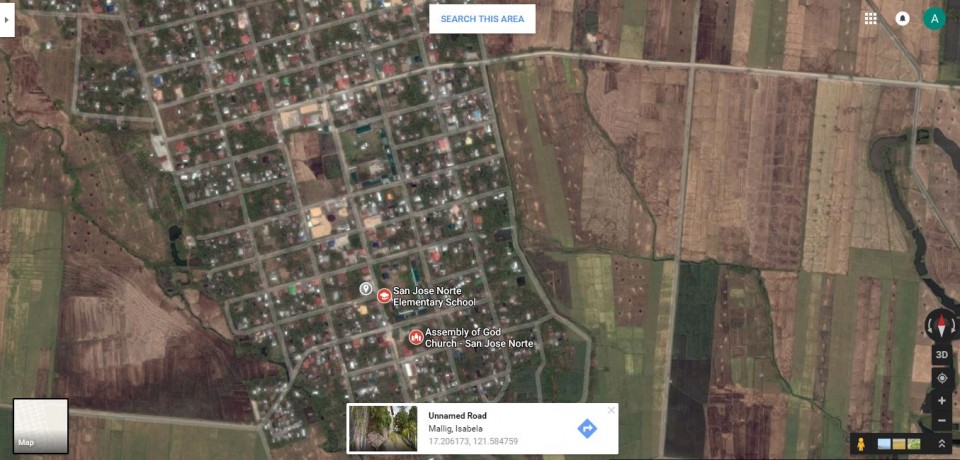The image size is (960, 460).
Task: Click the Search This Area button
Action: pyautogui.click(x=482, y=19)
